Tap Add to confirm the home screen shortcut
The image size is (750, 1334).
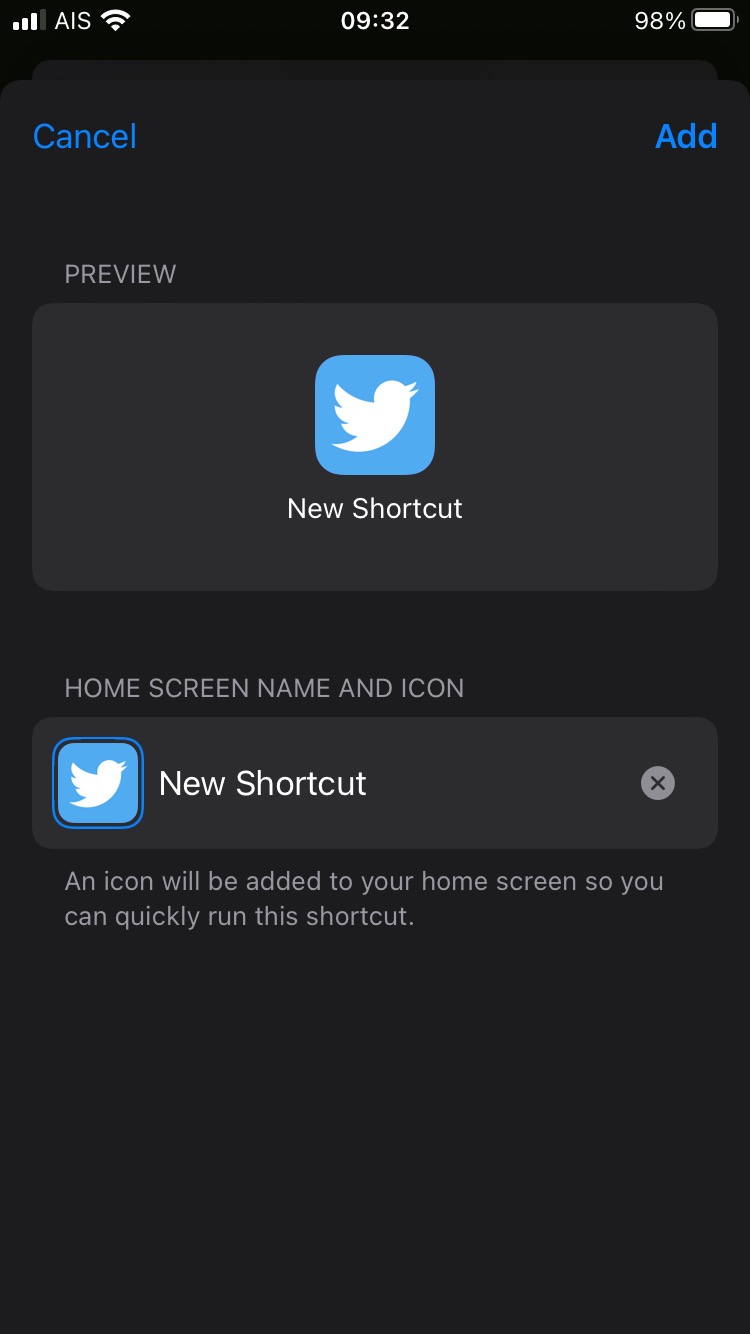click(x=686, y=137)
